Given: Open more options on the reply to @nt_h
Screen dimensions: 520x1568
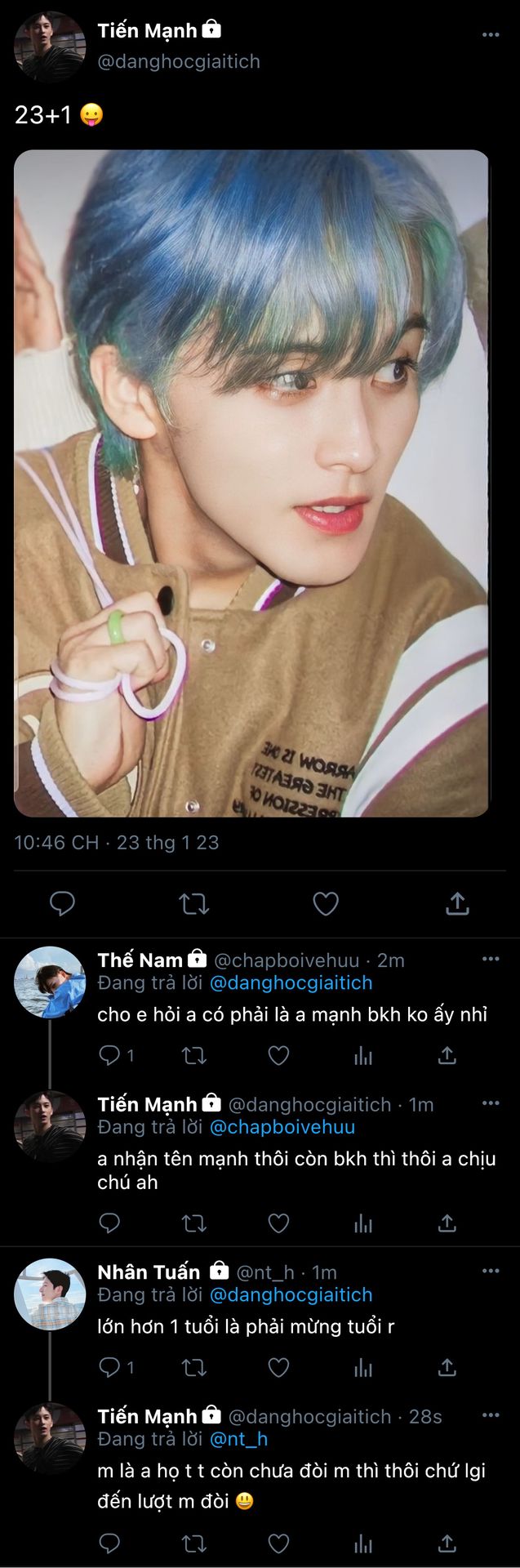Looking at the screenshot, I should pyautogui.click(x=490, y=1415).
